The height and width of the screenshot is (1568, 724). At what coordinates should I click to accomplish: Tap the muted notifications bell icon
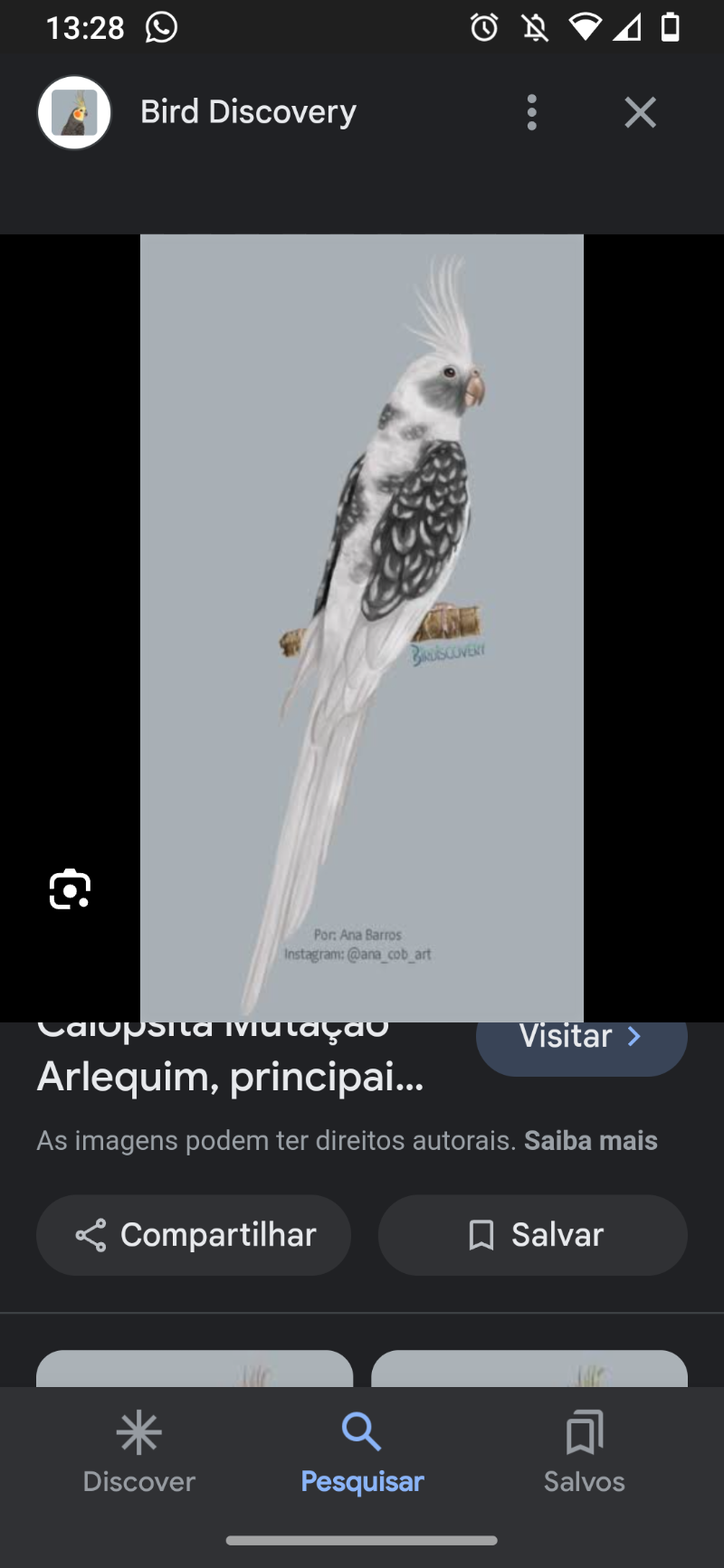534,27
